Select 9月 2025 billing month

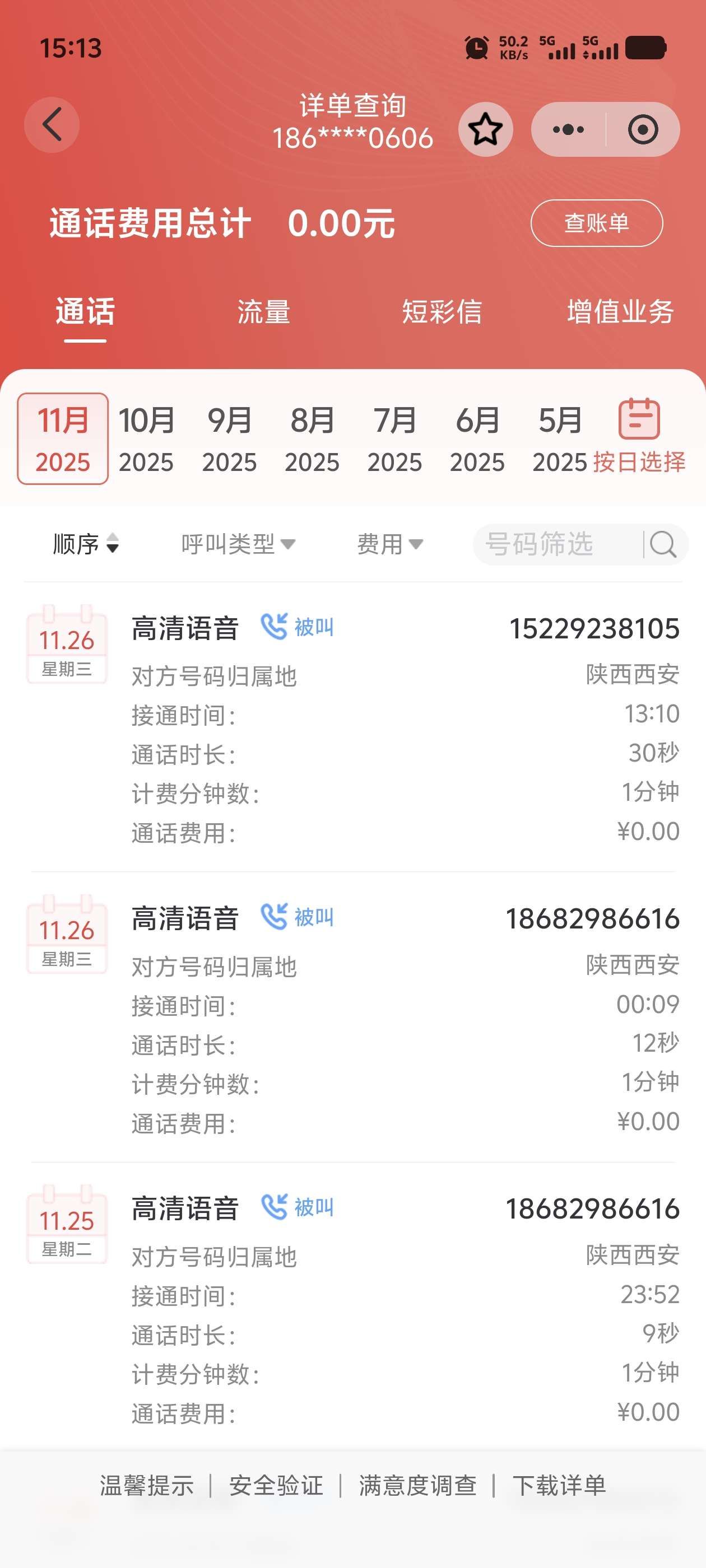(x=229, y=439)
